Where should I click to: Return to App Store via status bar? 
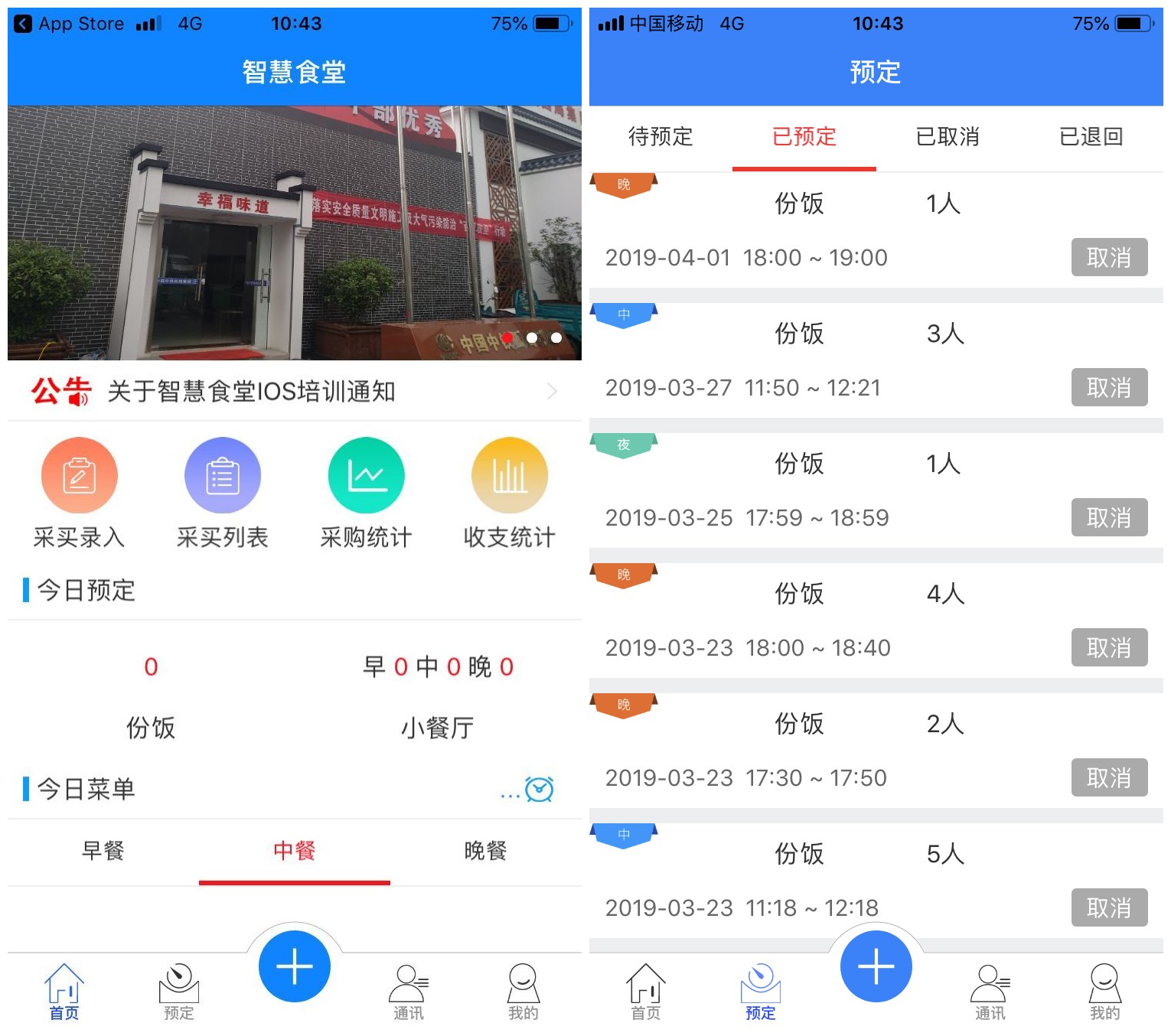69,24
